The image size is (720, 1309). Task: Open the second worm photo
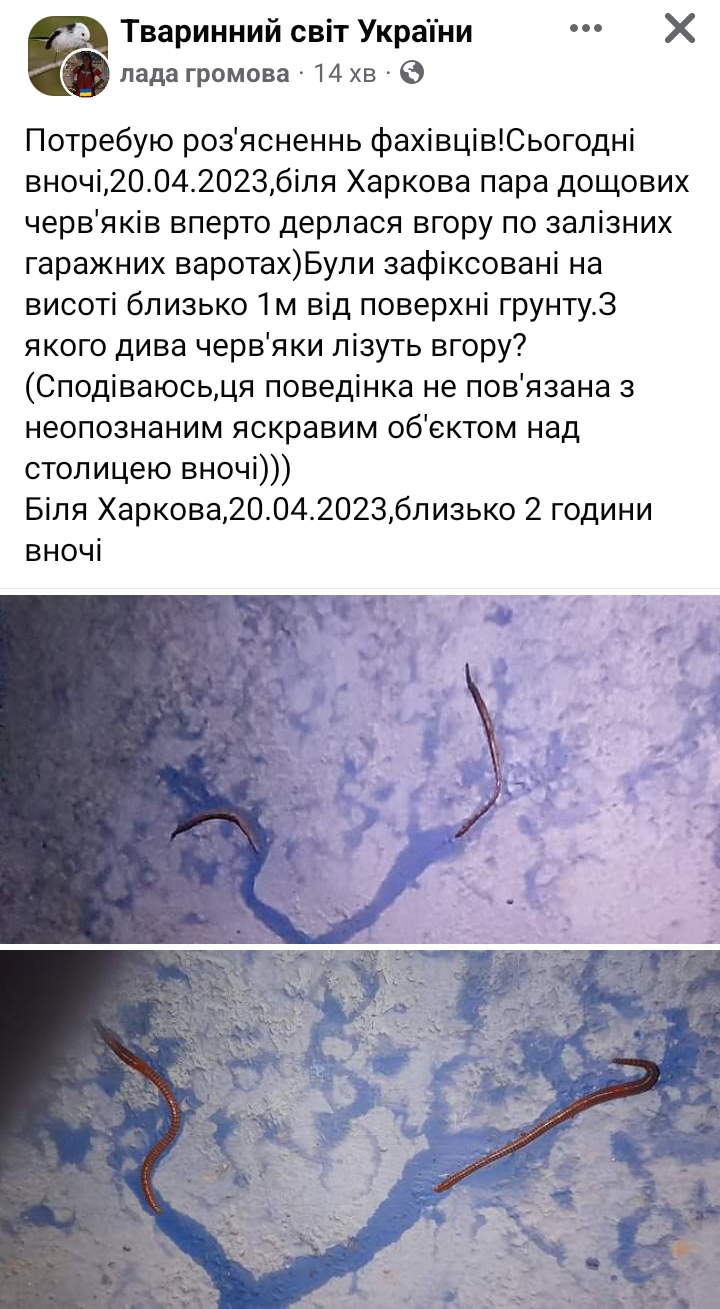pyautogui.click(x=360, y=1130)
